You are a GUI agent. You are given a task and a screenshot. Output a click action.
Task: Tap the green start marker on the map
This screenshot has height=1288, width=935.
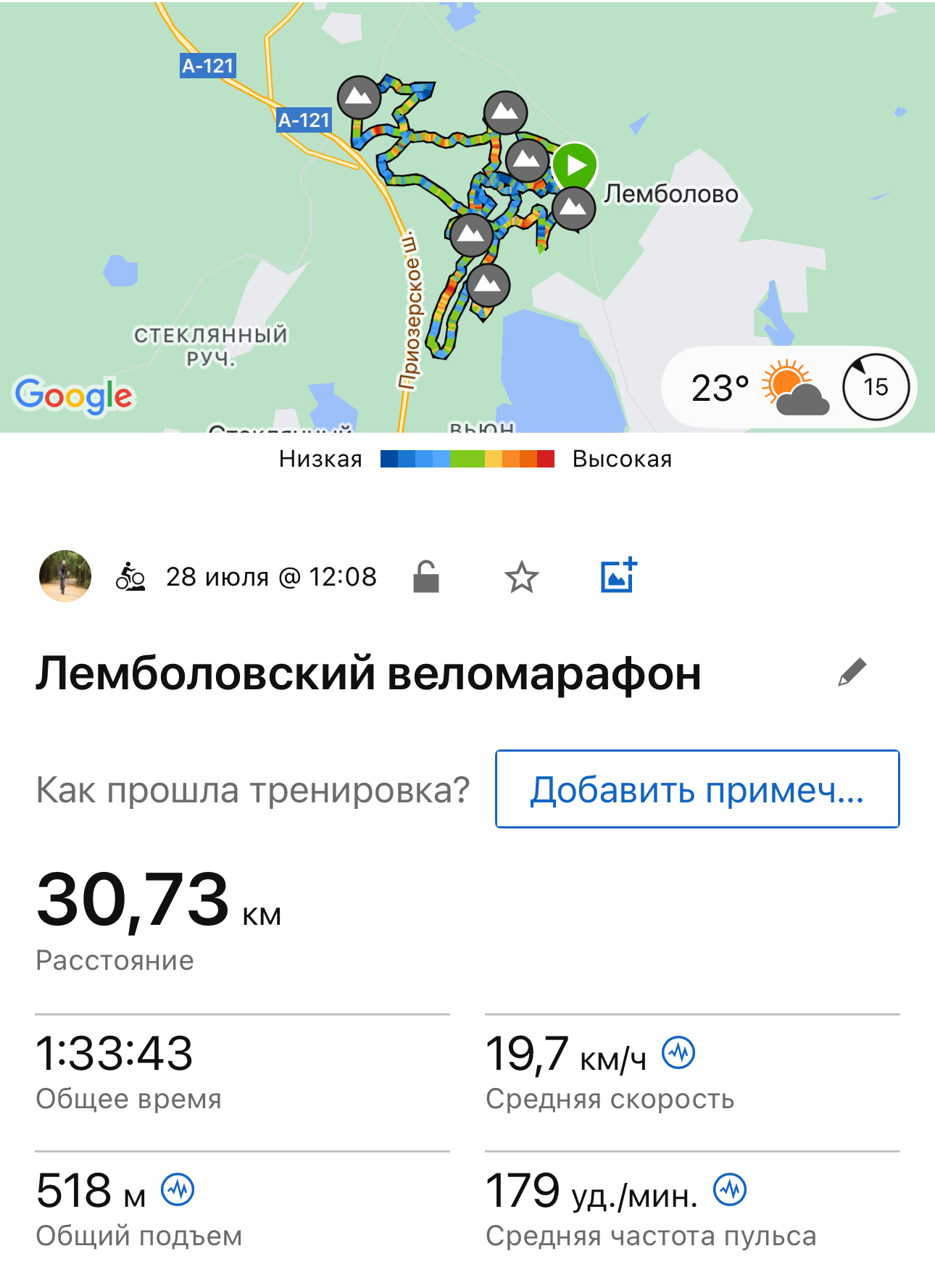click(575, 166)
